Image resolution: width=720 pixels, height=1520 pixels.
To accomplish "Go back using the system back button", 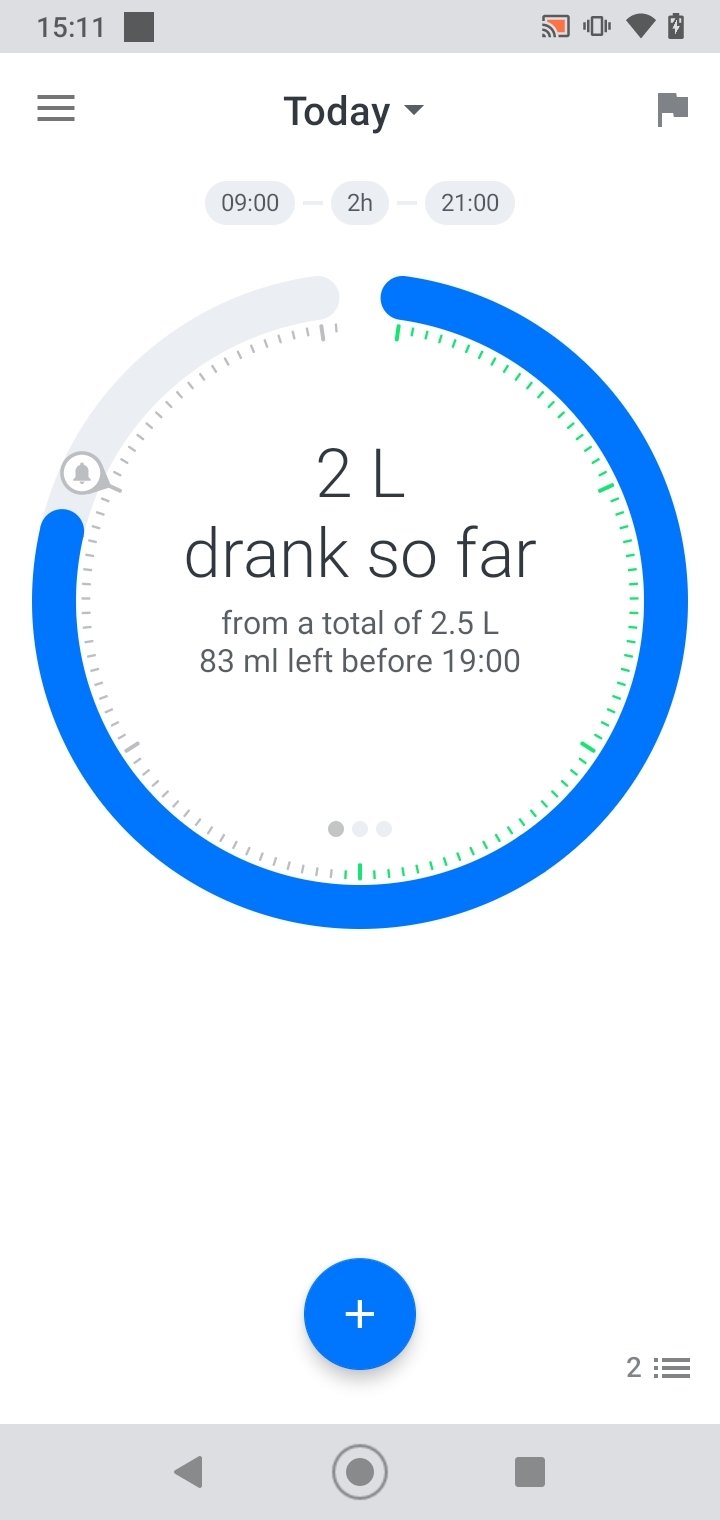I will tap(188, 1472).
